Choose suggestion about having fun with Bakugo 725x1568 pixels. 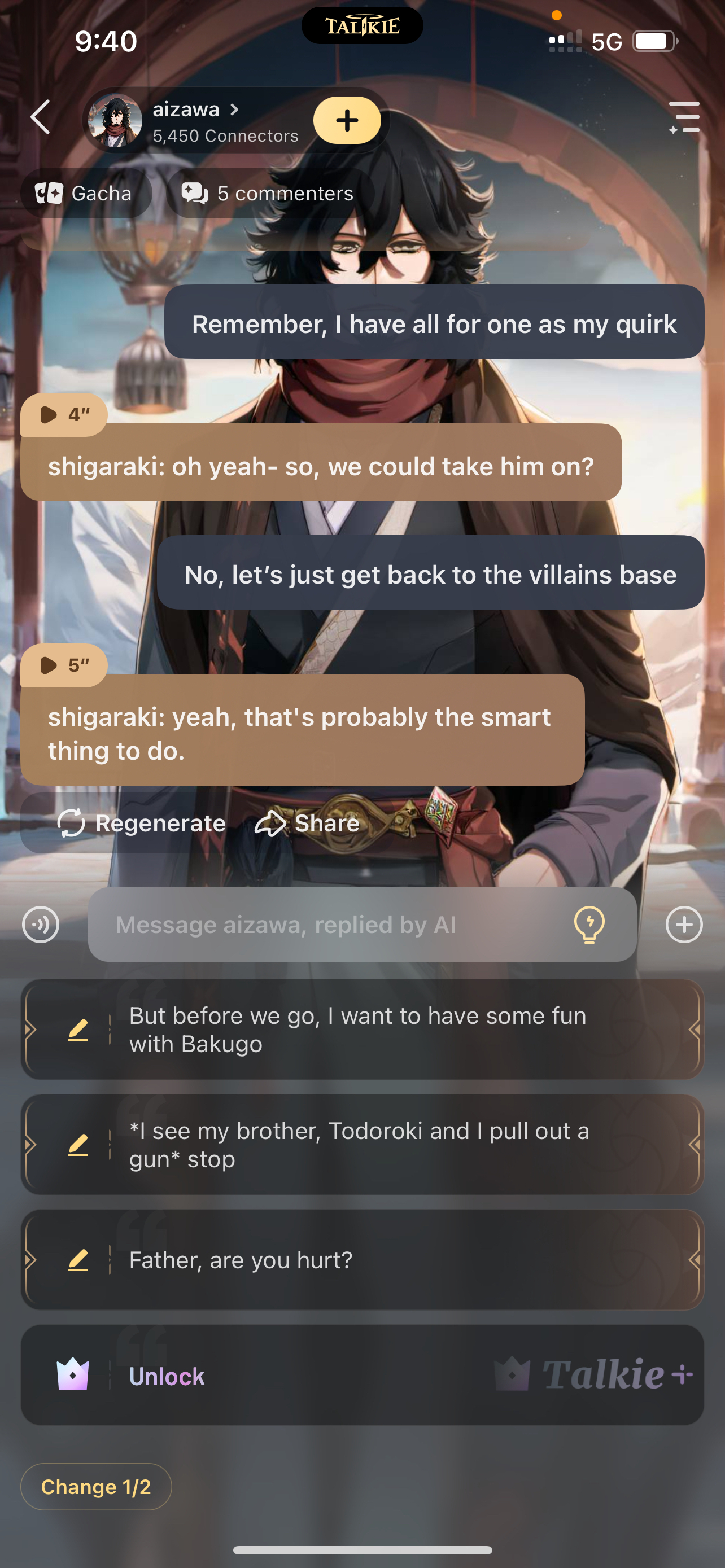point(390,1030)
